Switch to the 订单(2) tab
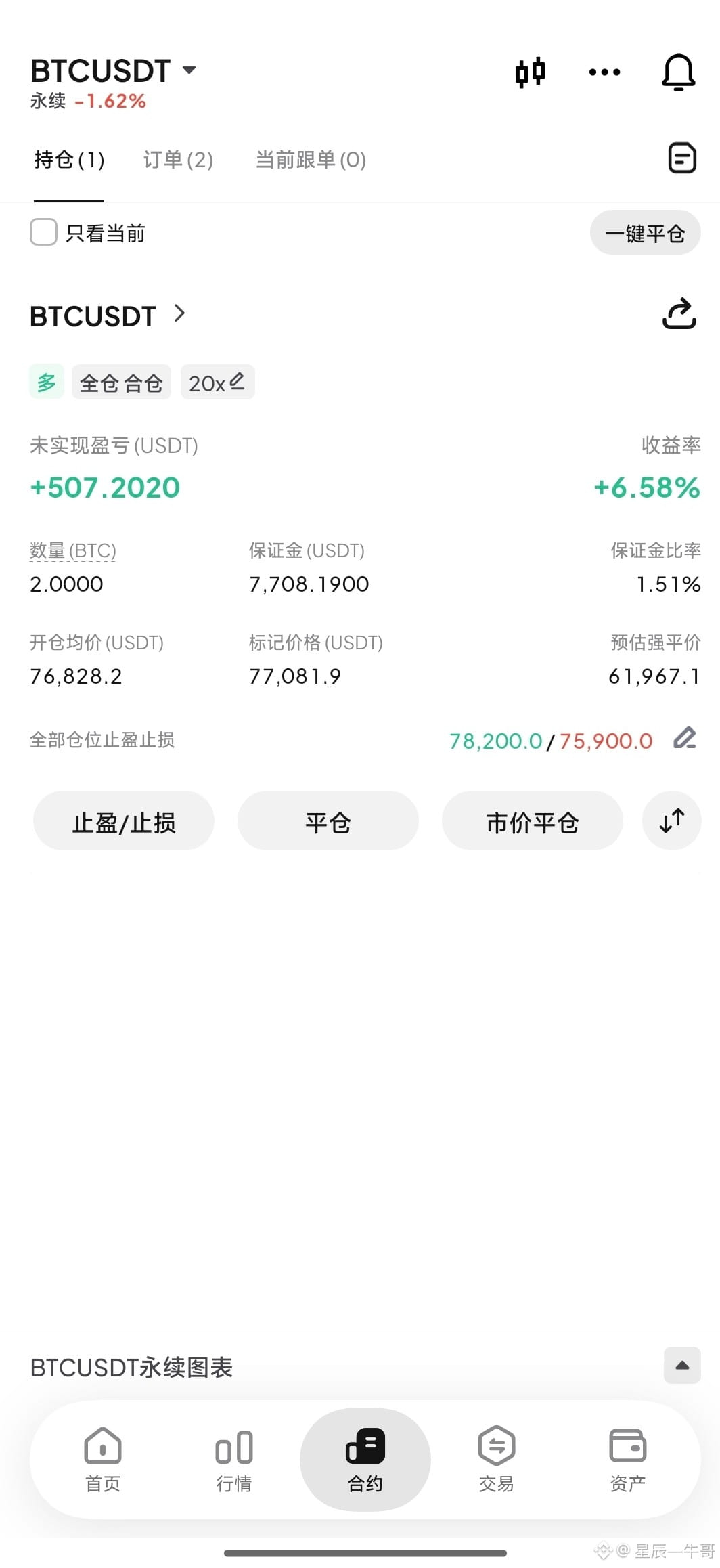Viewport: 720px width, 1568px height. point(179,160)
